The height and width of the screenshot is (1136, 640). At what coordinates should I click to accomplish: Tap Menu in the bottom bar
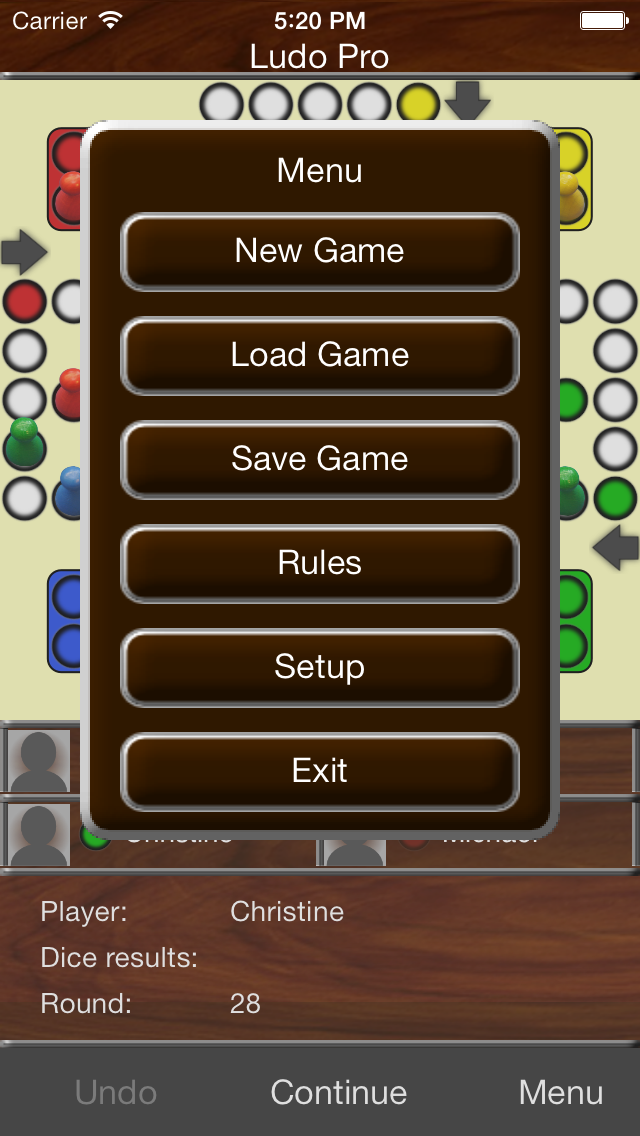[x=560, y=1092]
